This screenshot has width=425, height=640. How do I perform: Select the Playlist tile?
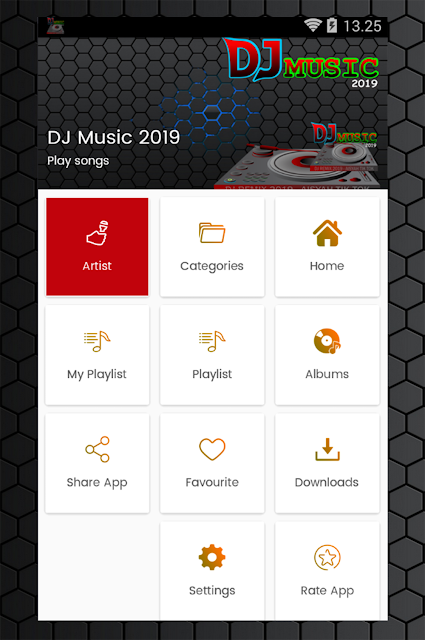click(x=212, y=355)
